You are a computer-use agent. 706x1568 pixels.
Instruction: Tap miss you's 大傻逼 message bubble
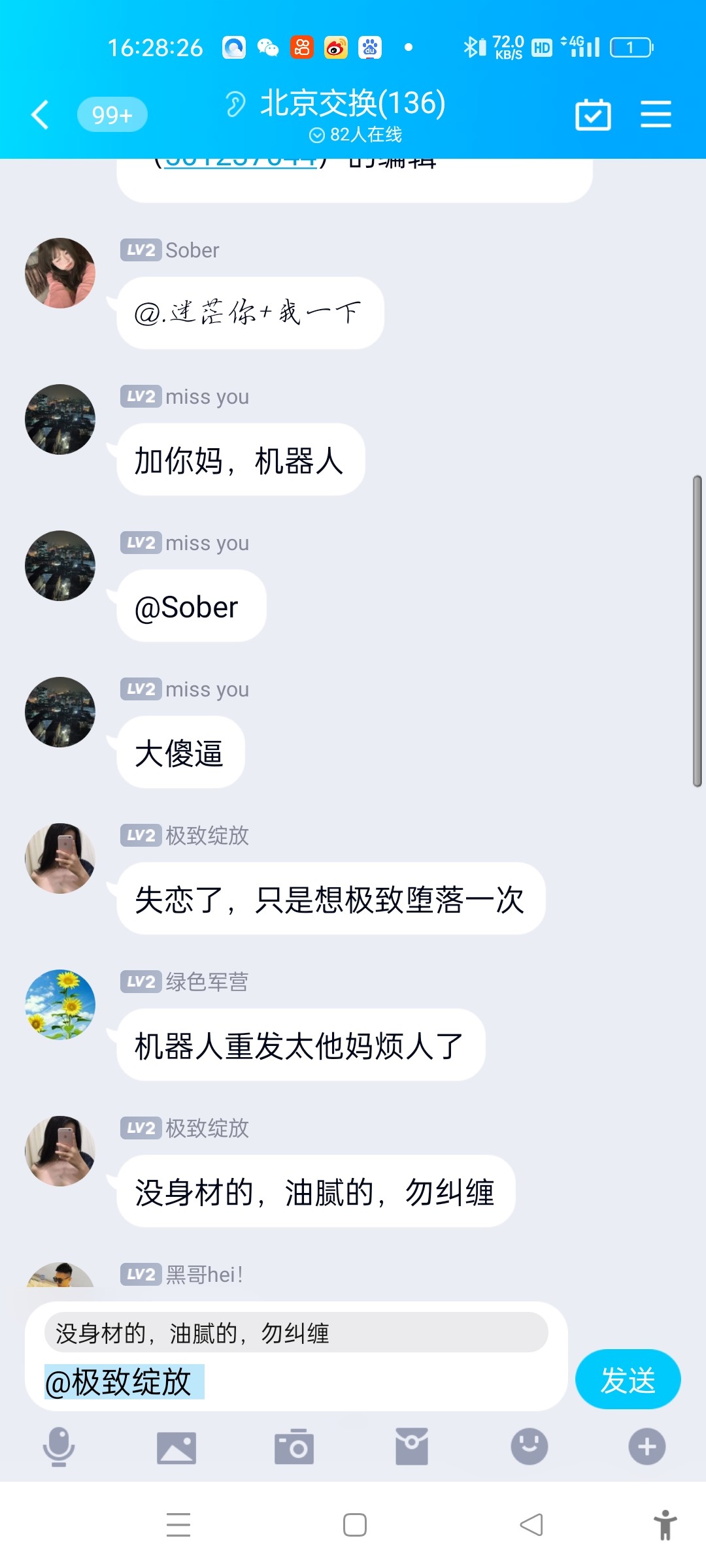pos(180,751)
